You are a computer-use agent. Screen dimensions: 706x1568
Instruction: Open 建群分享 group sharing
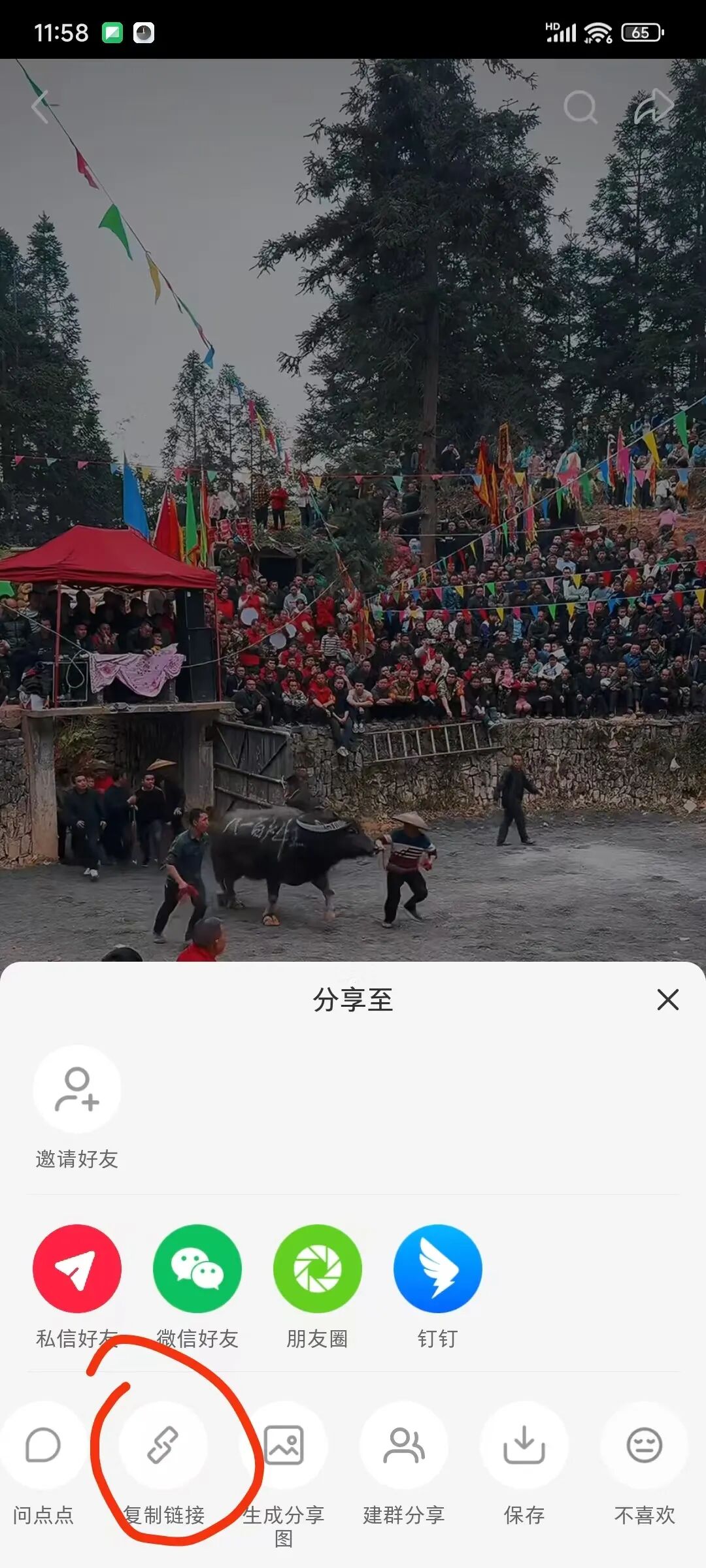[404, 1446]
